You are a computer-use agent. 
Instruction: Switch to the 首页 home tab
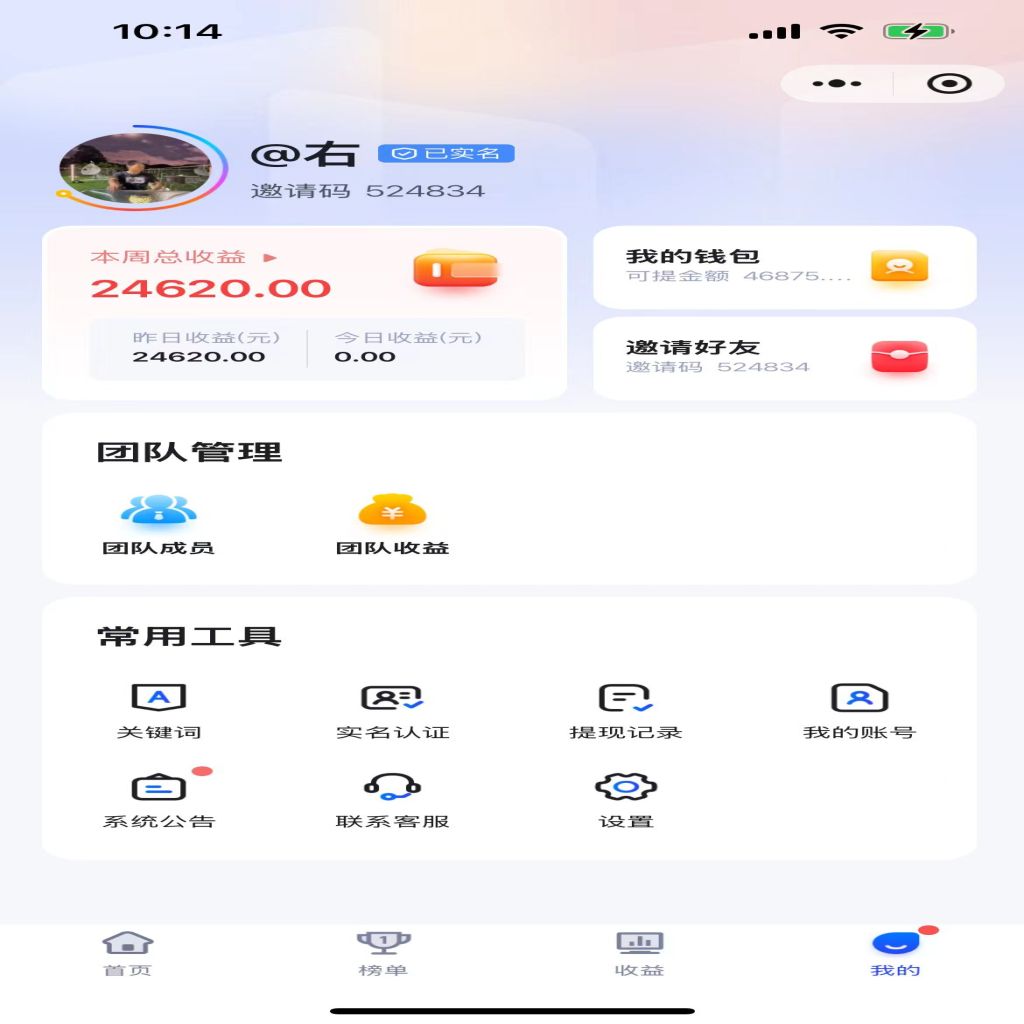coord(128,954)
